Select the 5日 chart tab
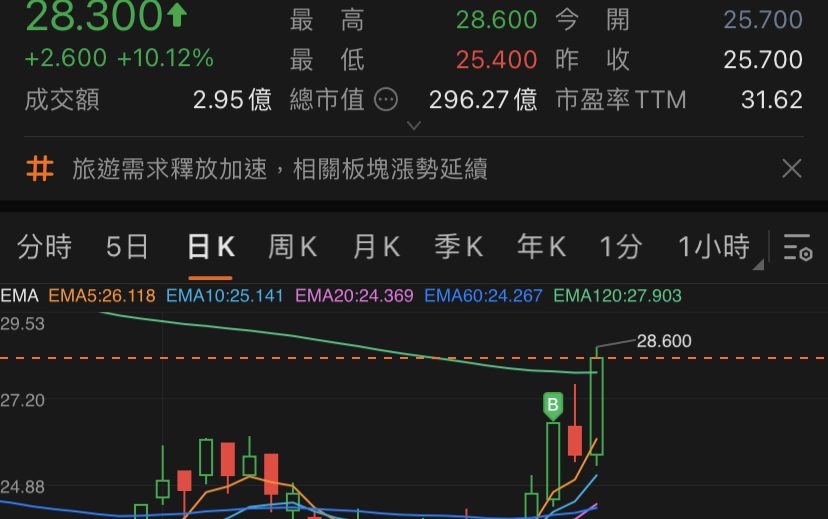Viewport: 828px width, 519px height. (x=127, y=246)
